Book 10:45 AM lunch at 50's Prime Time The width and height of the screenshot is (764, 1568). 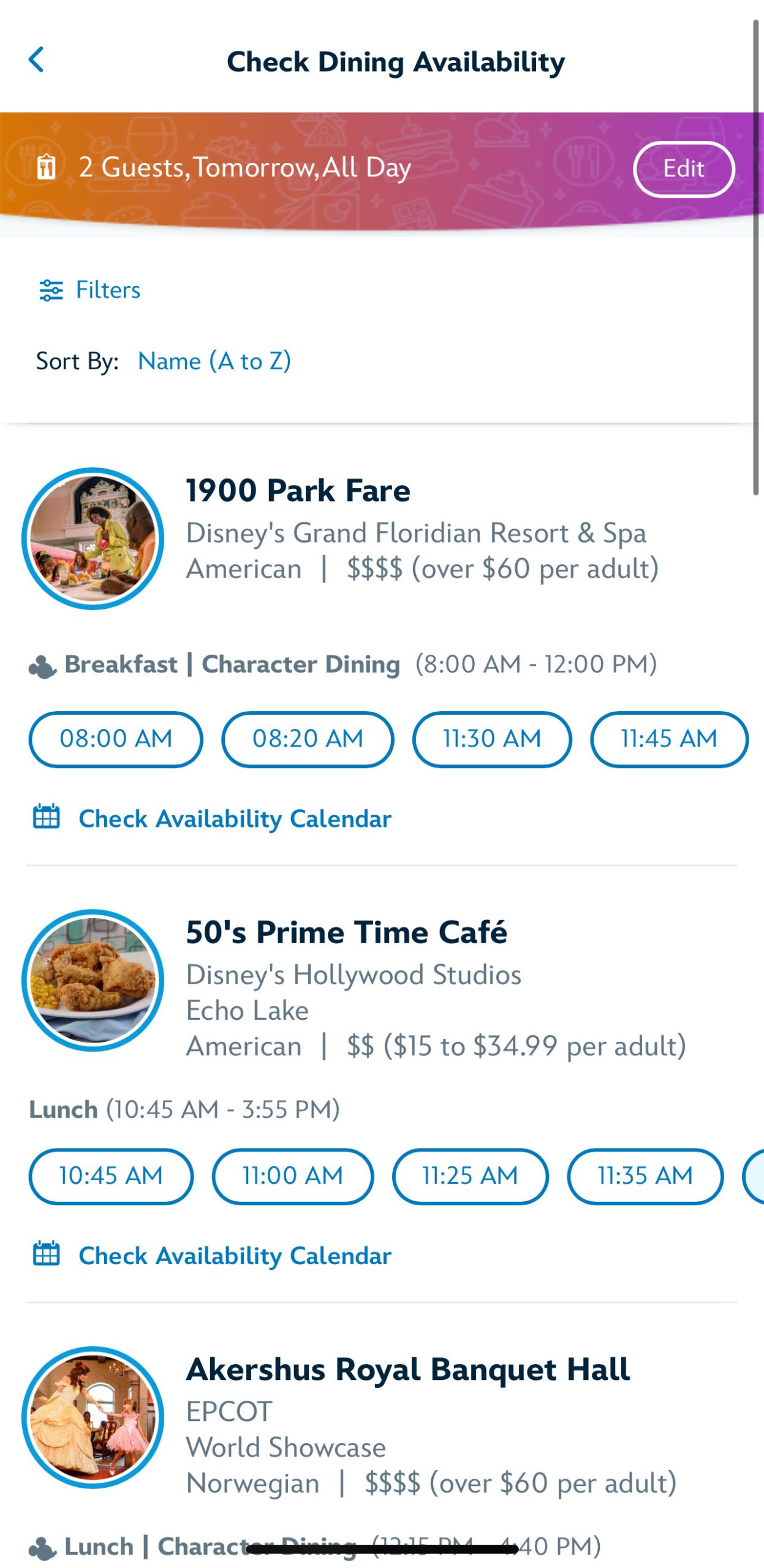111,1176
